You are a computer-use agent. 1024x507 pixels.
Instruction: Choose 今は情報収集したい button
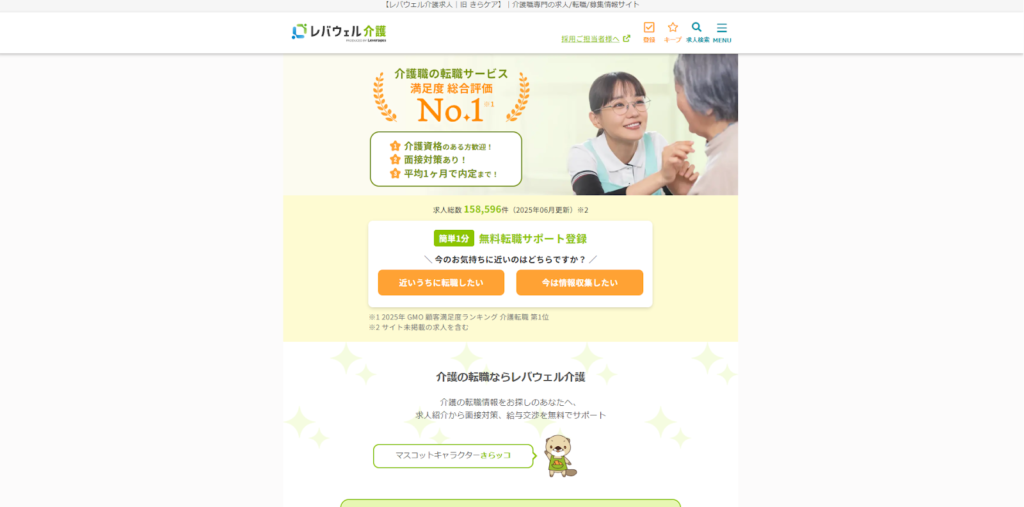click(579, 283)
